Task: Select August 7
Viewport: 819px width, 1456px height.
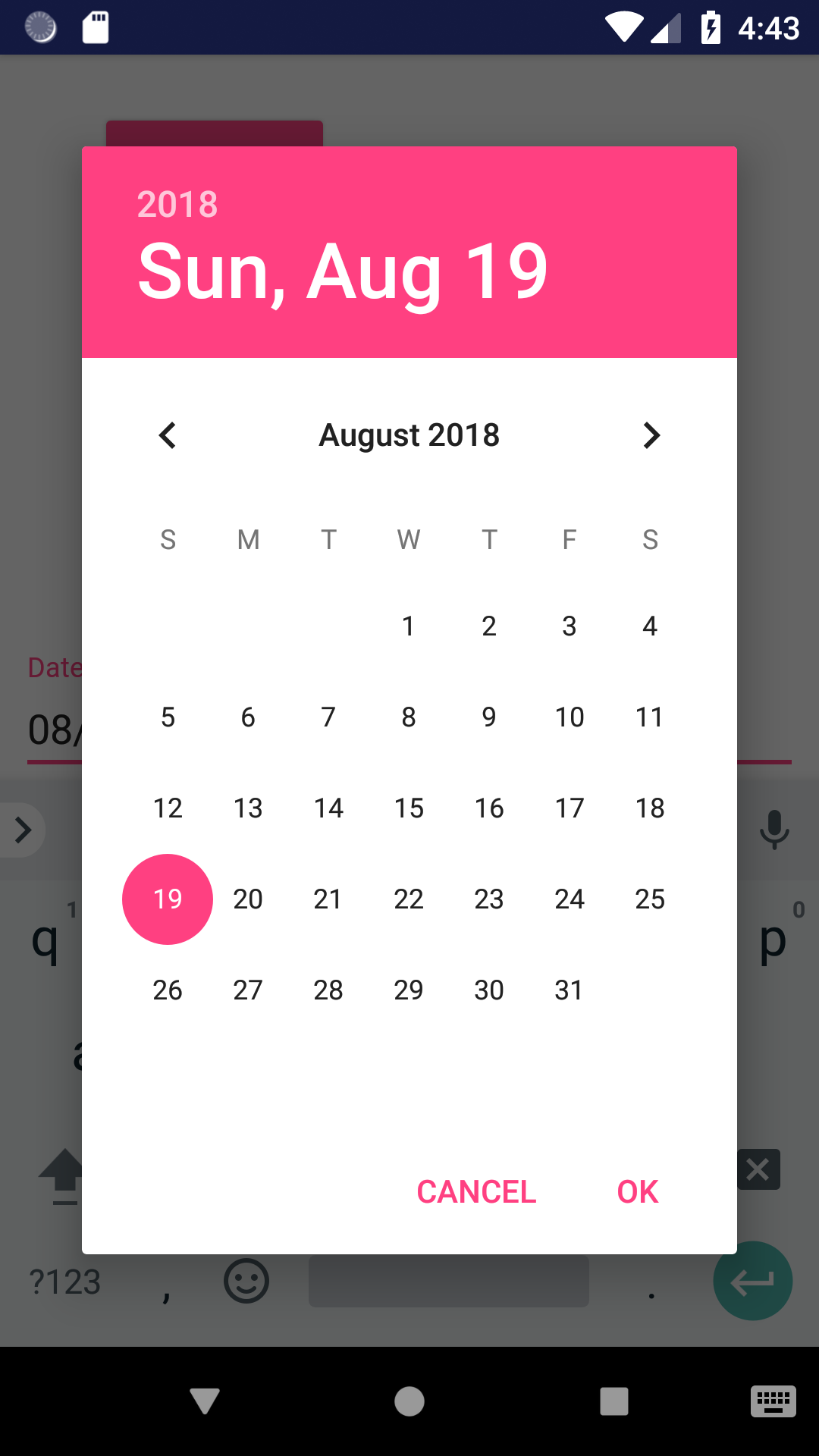Action: tap(328, 717)
